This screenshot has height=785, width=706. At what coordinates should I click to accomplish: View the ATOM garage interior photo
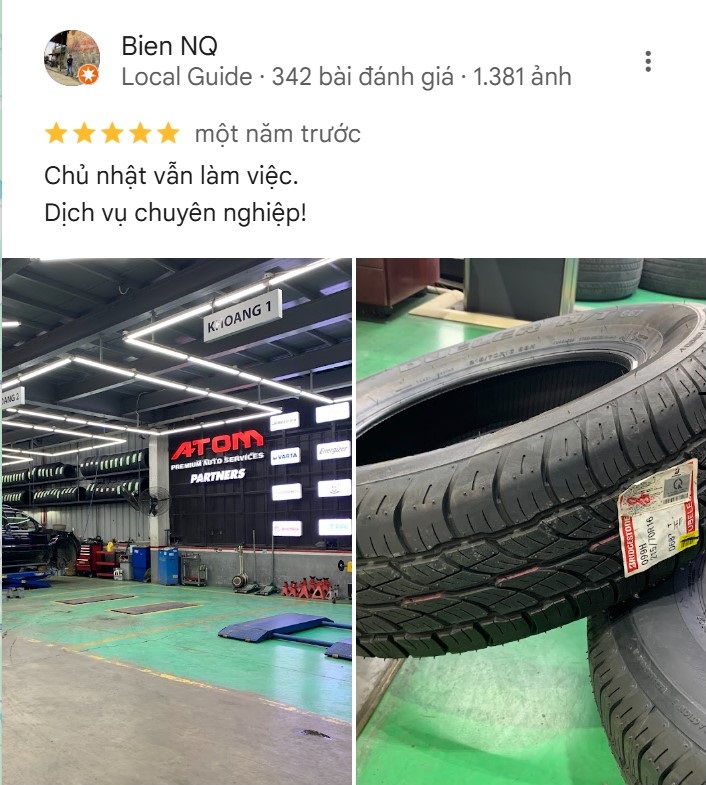click(x=176, y=520)
